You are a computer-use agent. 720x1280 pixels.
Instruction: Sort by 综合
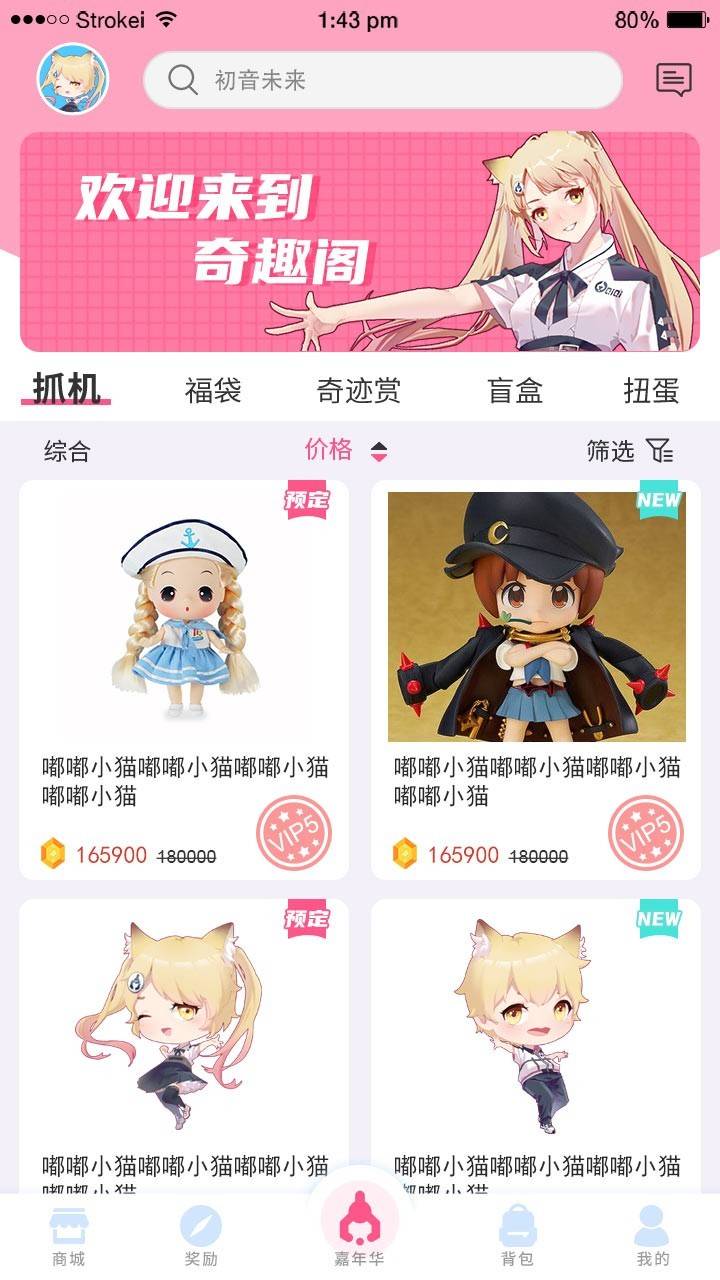(x=67, y=452)
